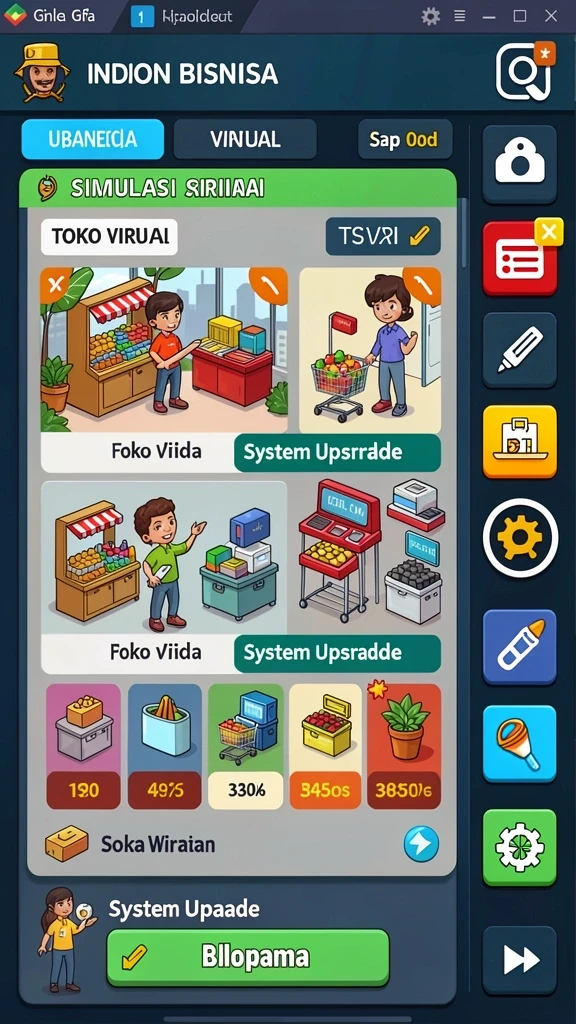This screenshot has width=576, height=1024.
Task: Close the emulator window
Action: tap(551, 16)
